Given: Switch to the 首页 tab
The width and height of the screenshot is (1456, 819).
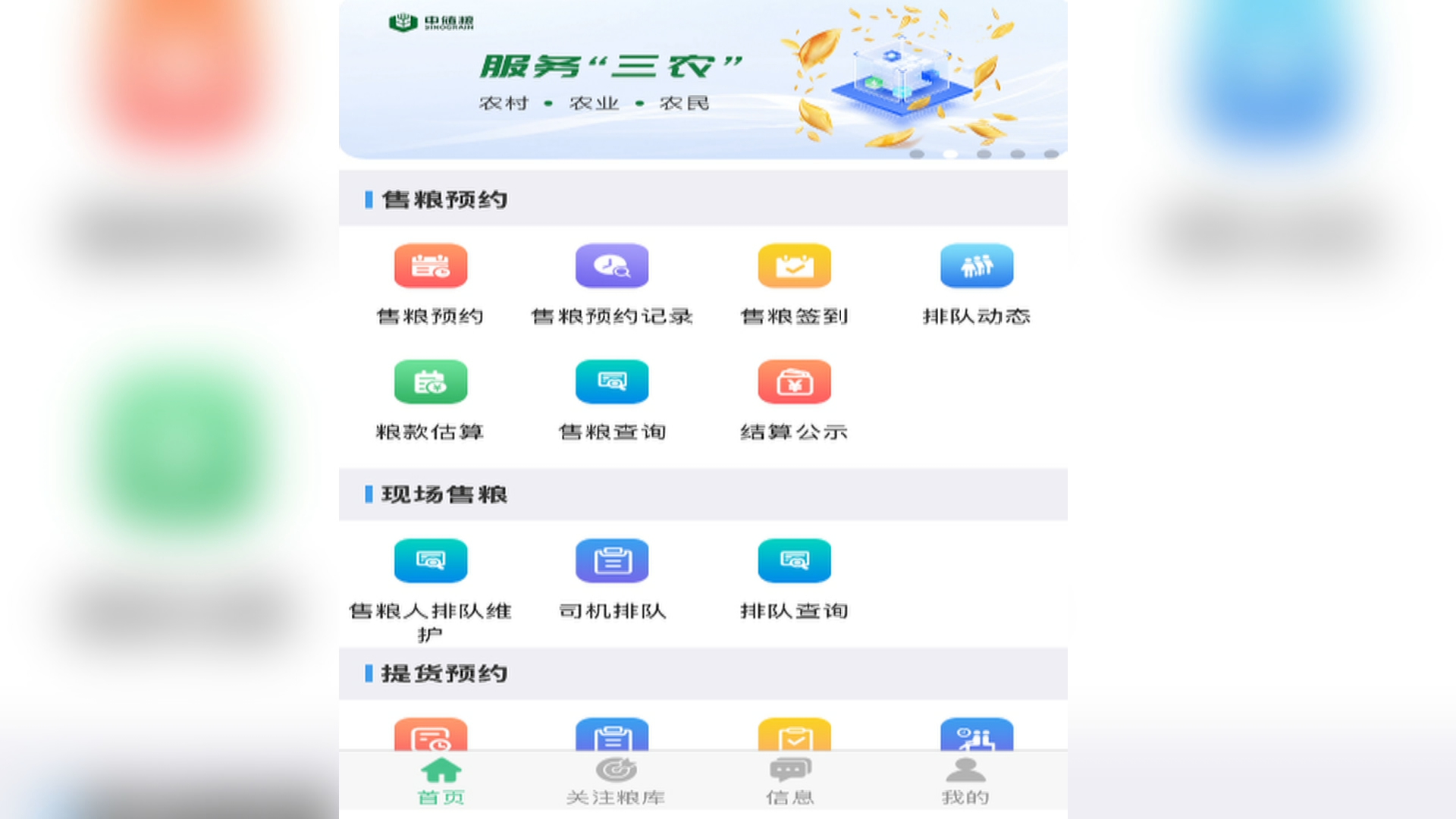Looking at the screenshot, I should coord(441,781).
